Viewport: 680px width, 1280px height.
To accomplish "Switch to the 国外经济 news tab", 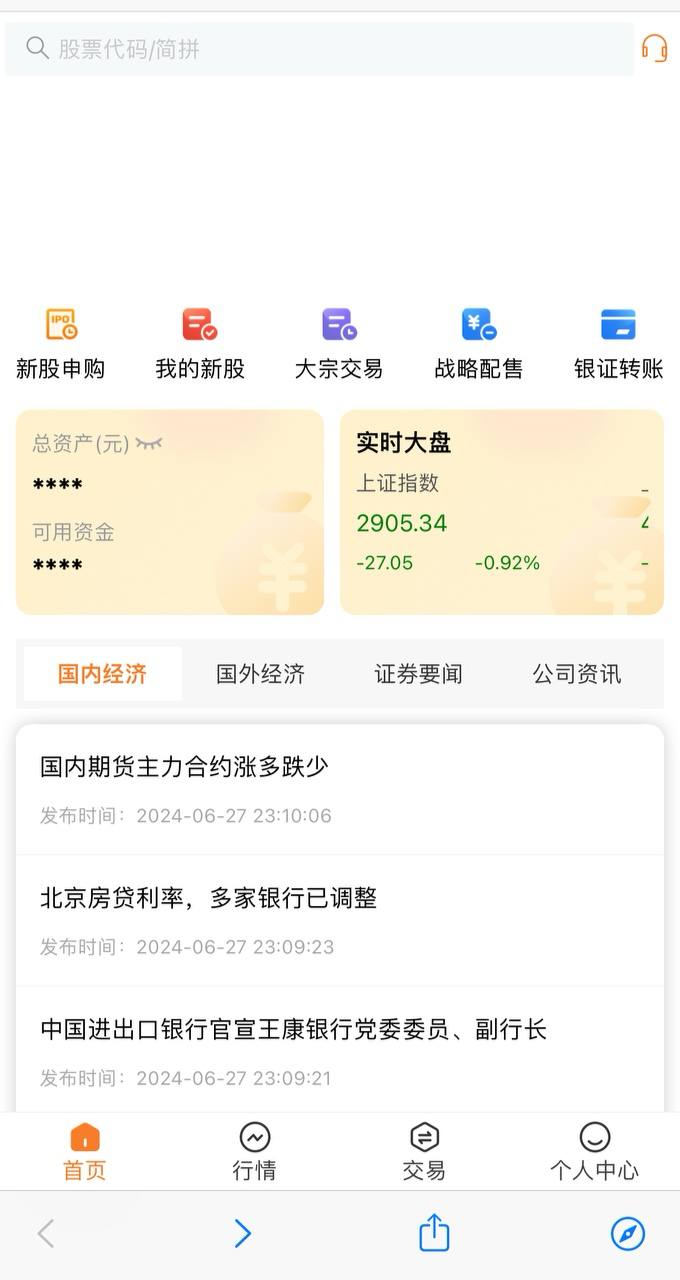I will click(260, 674).
